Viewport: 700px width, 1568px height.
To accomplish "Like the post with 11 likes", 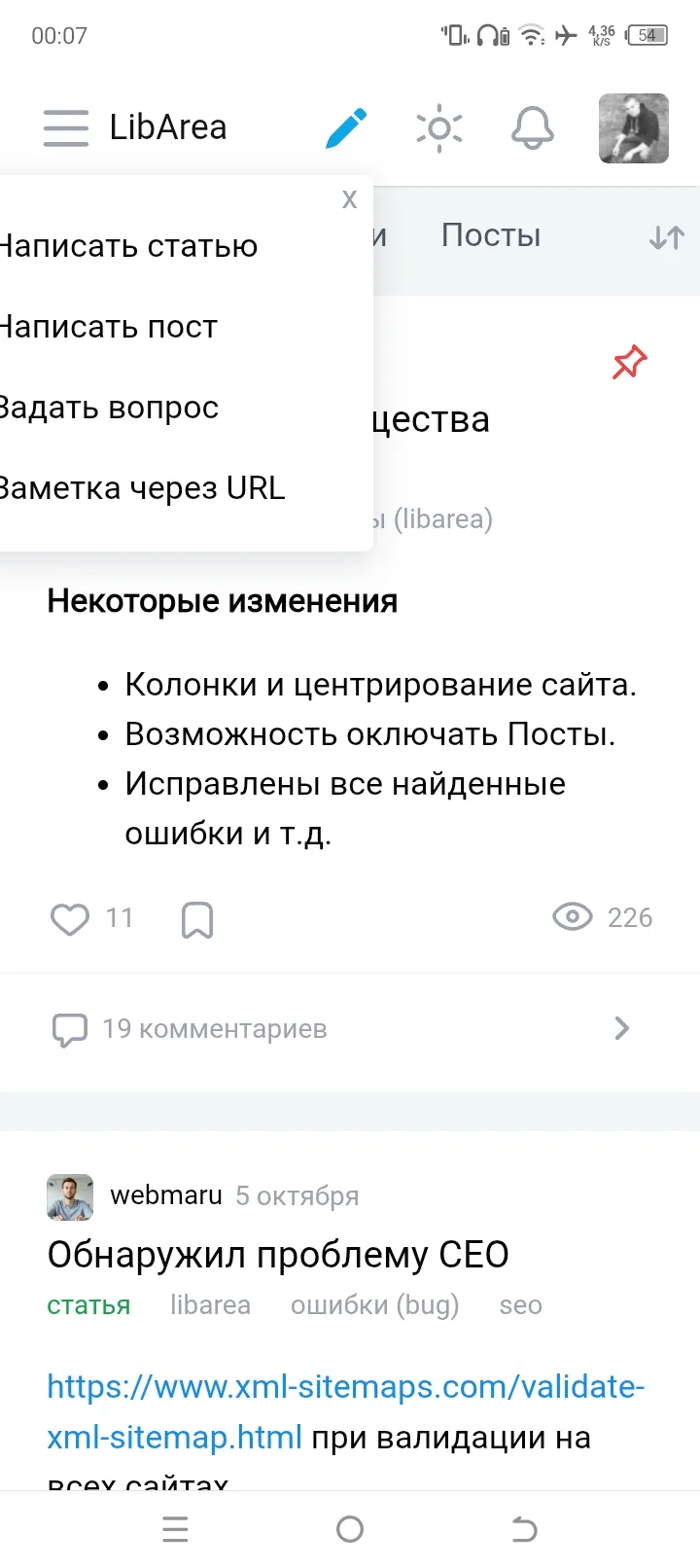I will pyautogui.click(x=70, y=918).
